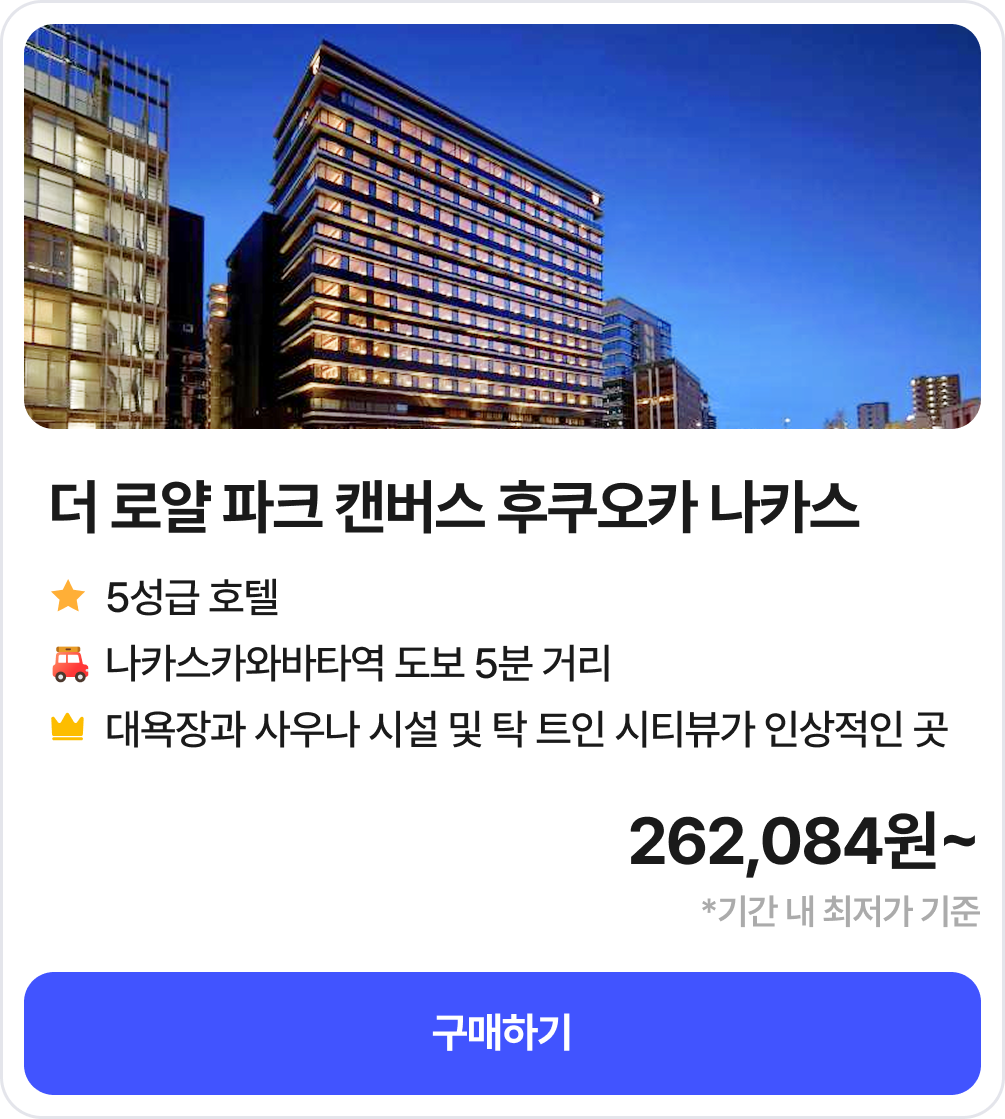Tap the 구매하기 purchase button
Viewport: 1005px width, 1119px height.
pos(502,1033)
